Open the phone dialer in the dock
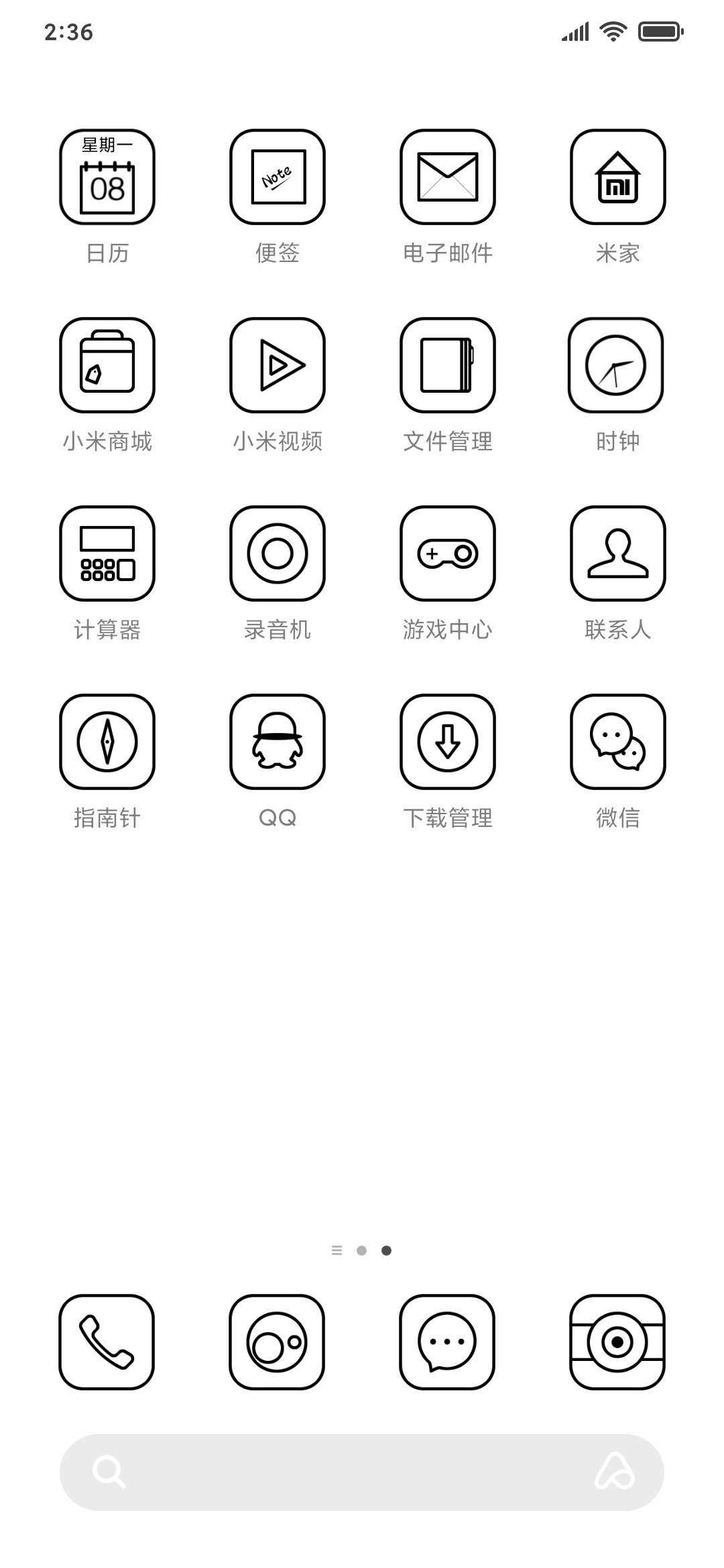 (107, 1342)
